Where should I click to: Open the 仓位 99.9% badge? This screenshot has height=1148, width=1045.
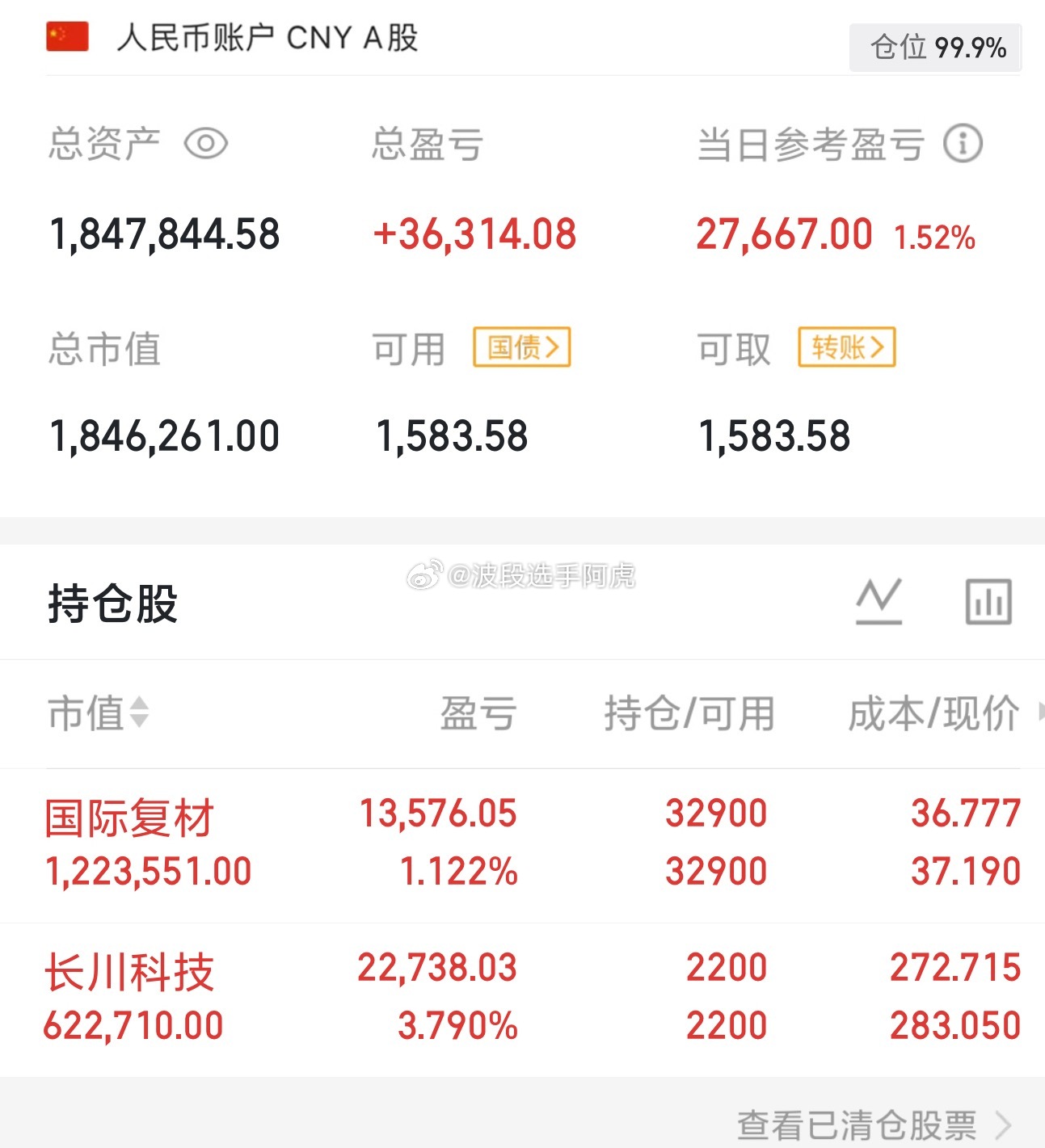click(x=936, y=48)
